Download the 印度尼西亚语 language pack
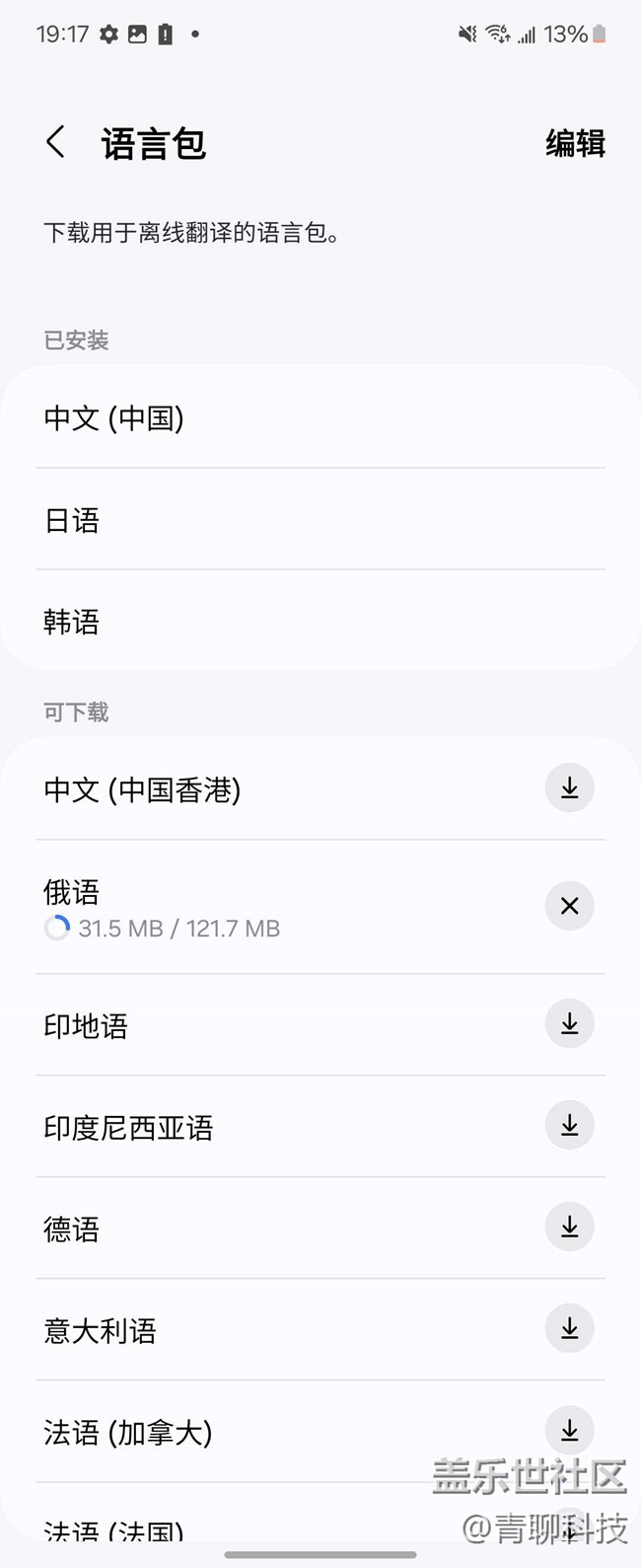This screenshot has width=641, height=1568. point(569,1126)
